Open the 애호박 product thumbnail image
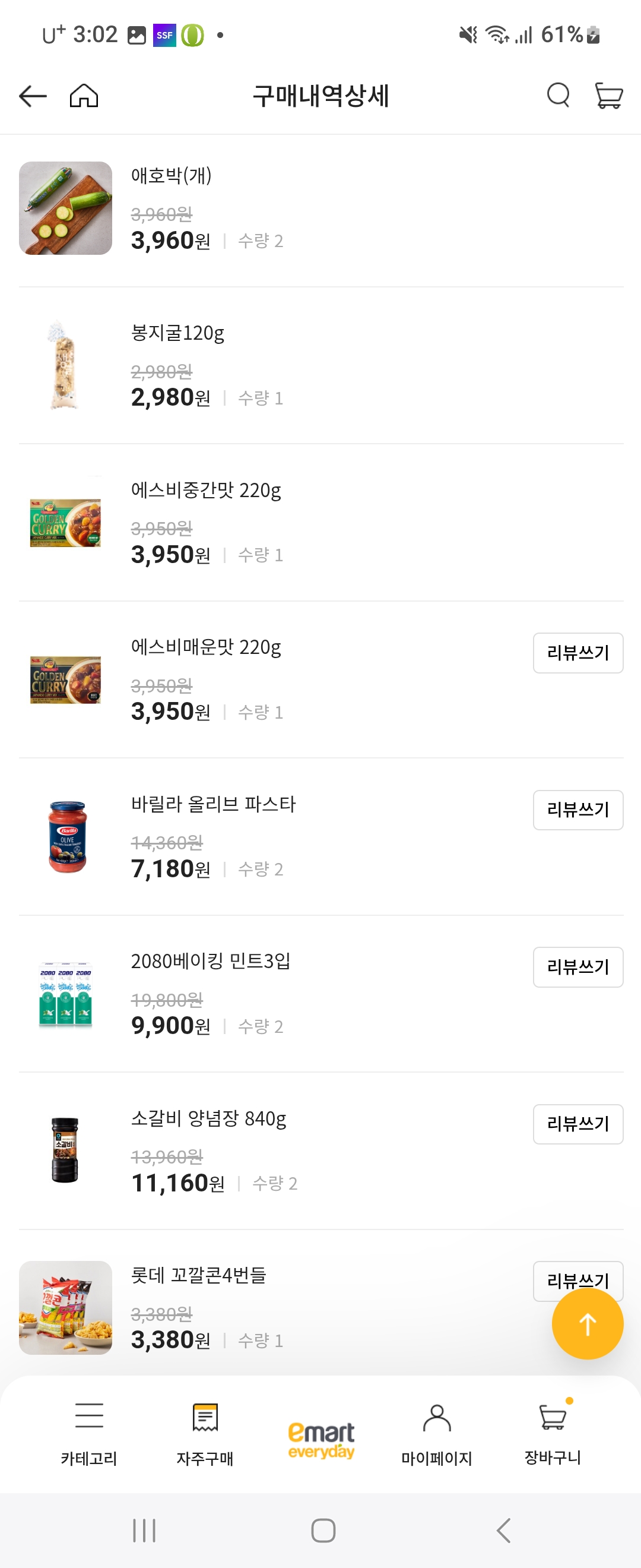The height and width of the screenshot is (1568, 641). [x=65, y=207]
